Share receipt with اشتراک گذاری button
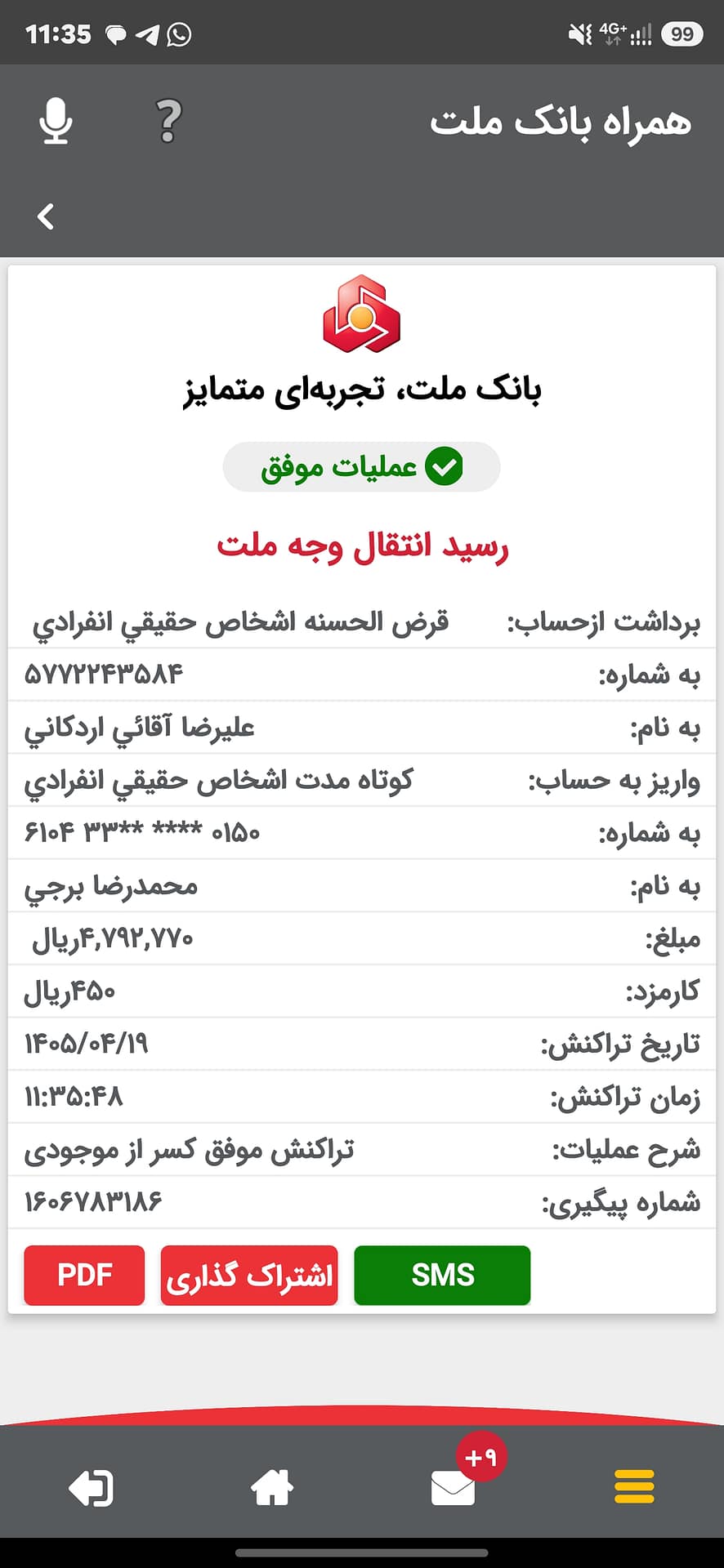 pyautogui.click(x=249, y=1275)
